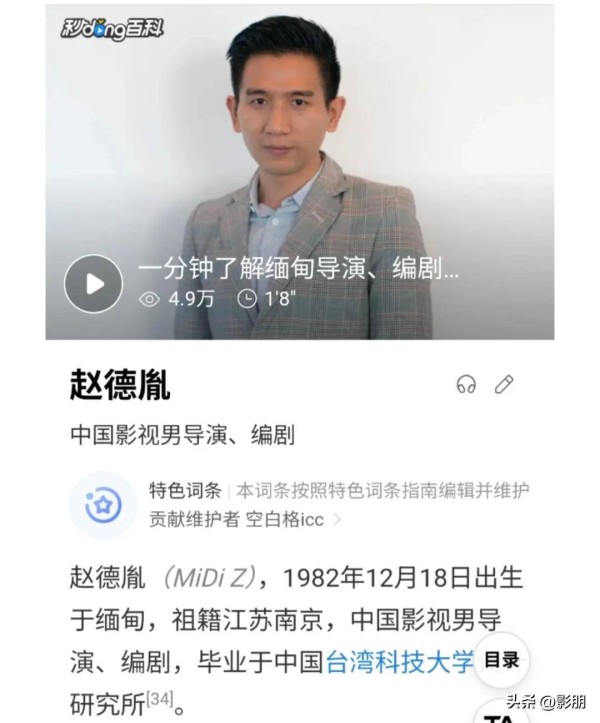
Task: Open the 特色词条 badge info
Action: click(x=186, y=491)
